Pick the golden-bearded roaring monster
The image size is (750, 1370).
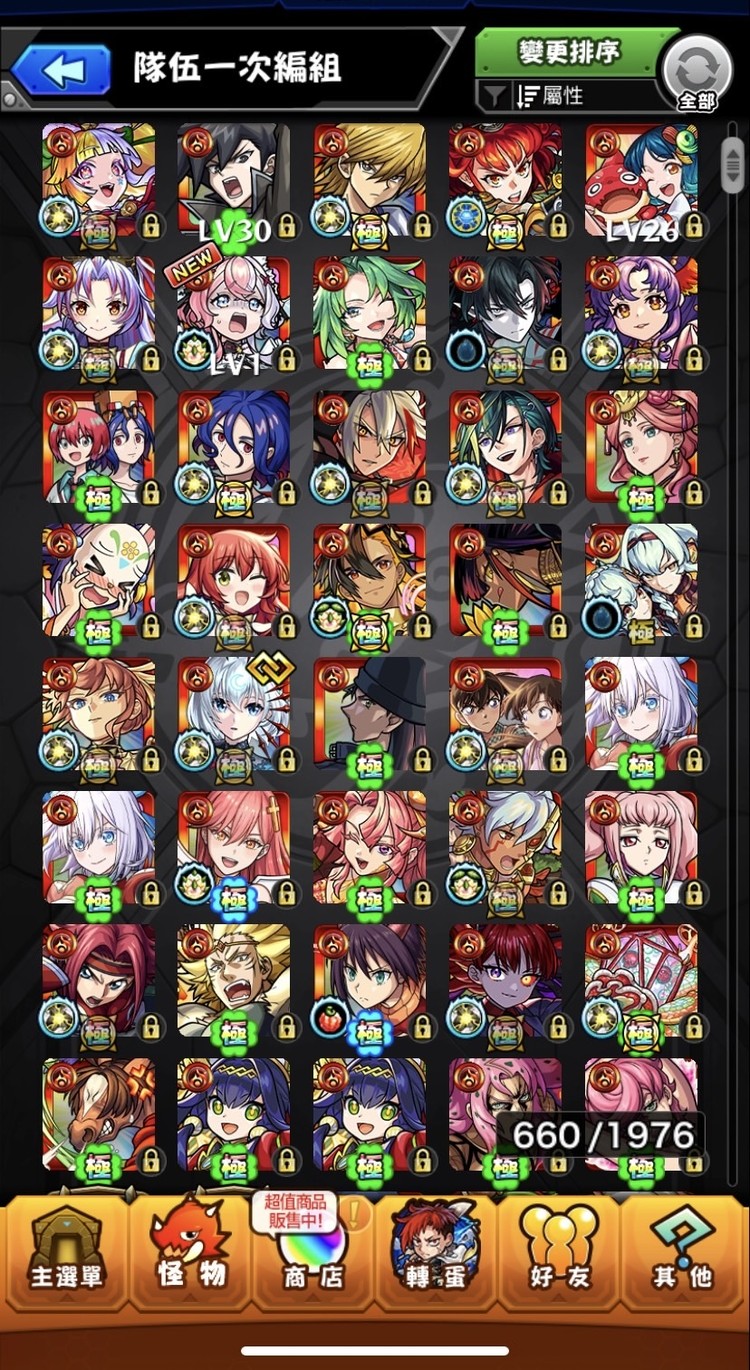(x=234, y=980)
